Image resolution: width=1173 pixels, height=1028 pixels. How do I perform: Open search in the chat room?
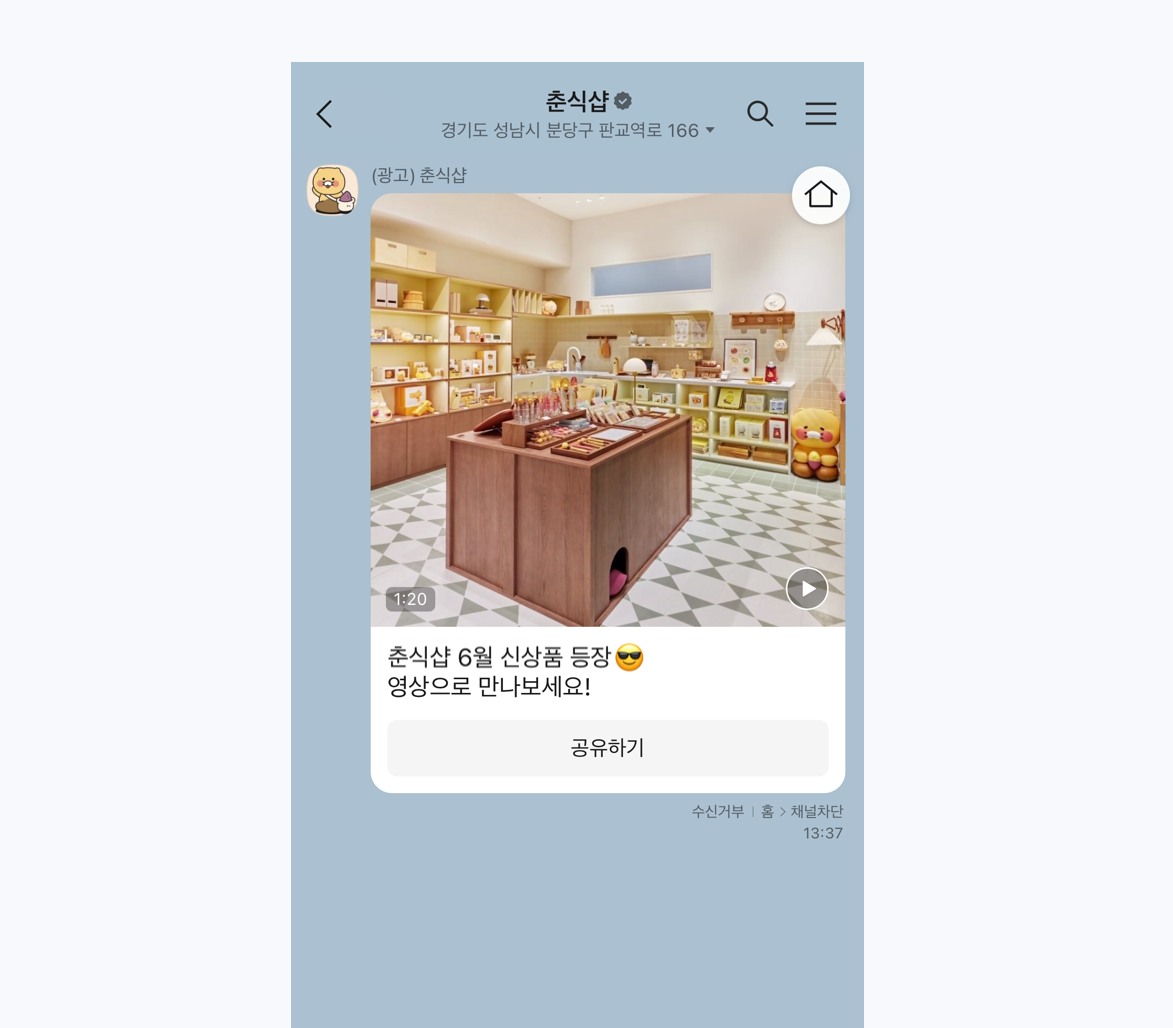(x=760, y=114)
